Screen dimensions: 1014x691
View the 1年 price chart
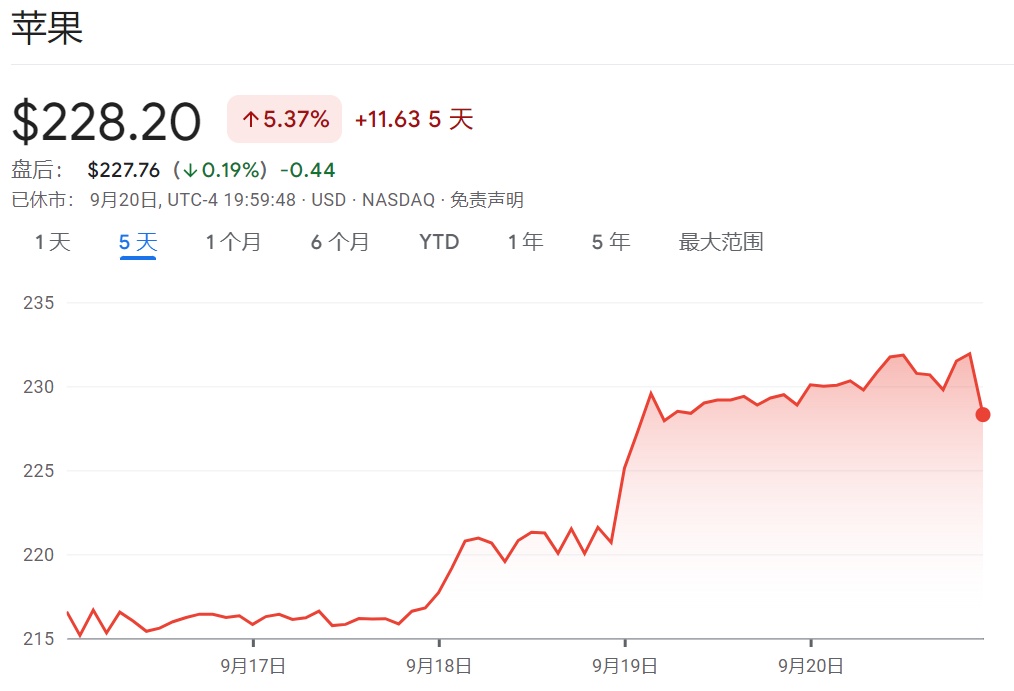525,242
